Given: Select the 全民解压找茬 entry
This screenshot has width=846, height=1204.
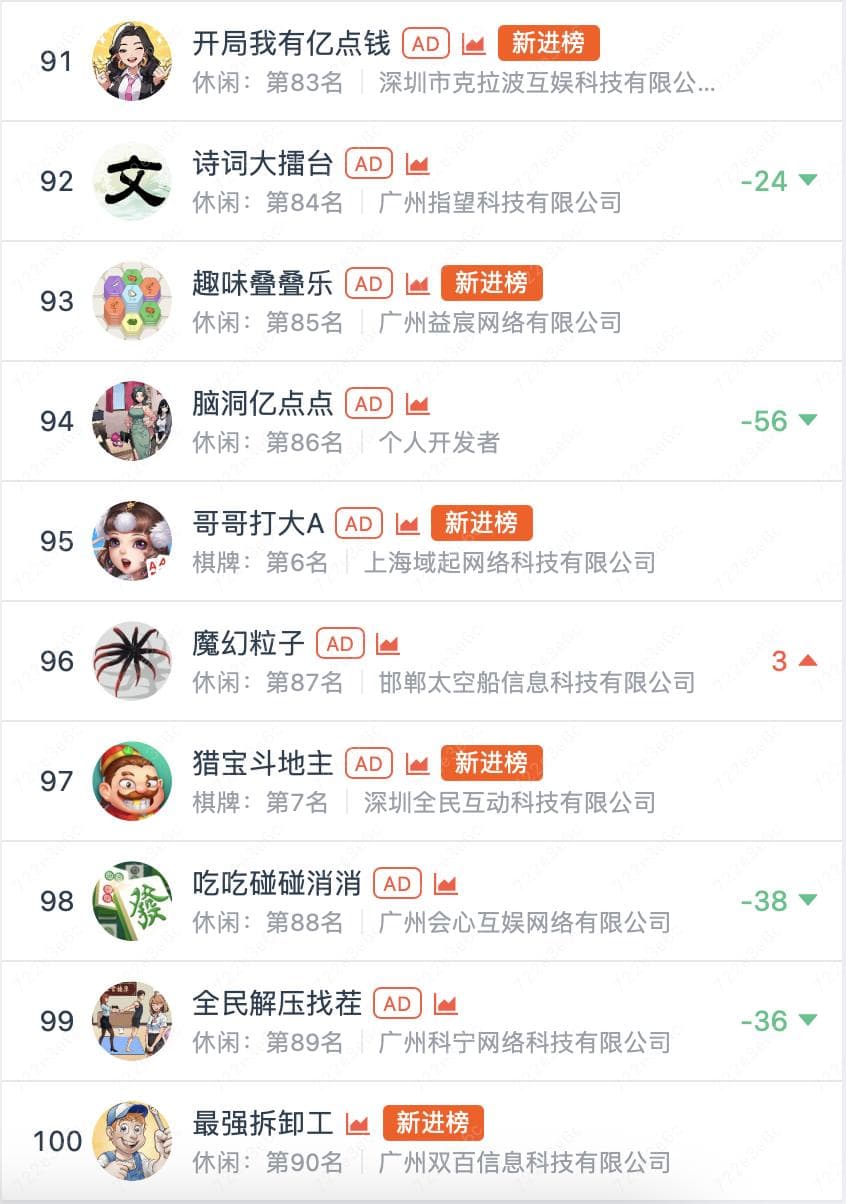Looking at the screenshot, I should coord(276,1004).
